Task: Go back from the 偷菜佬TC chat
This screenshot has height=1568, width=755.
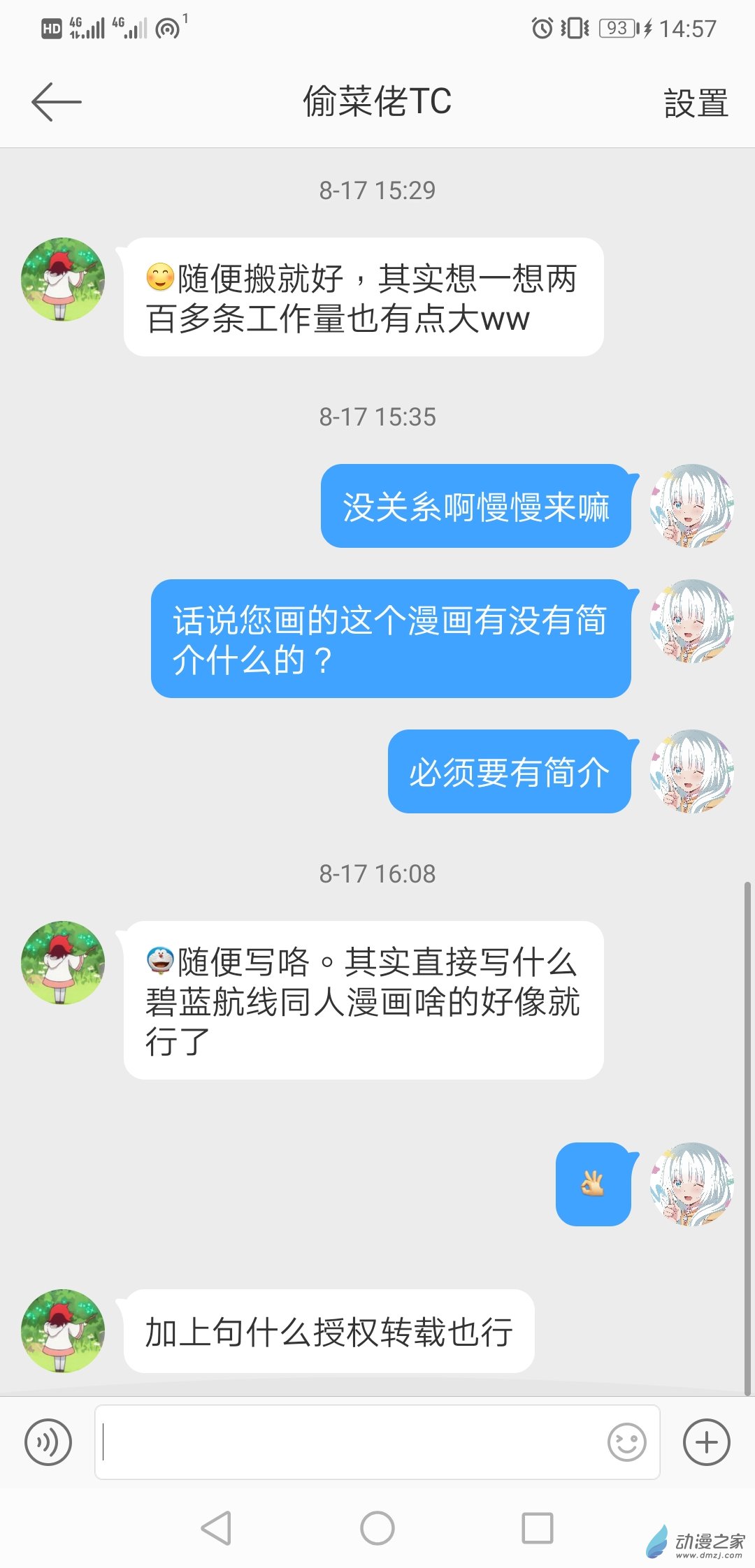Action: [56, 102]
